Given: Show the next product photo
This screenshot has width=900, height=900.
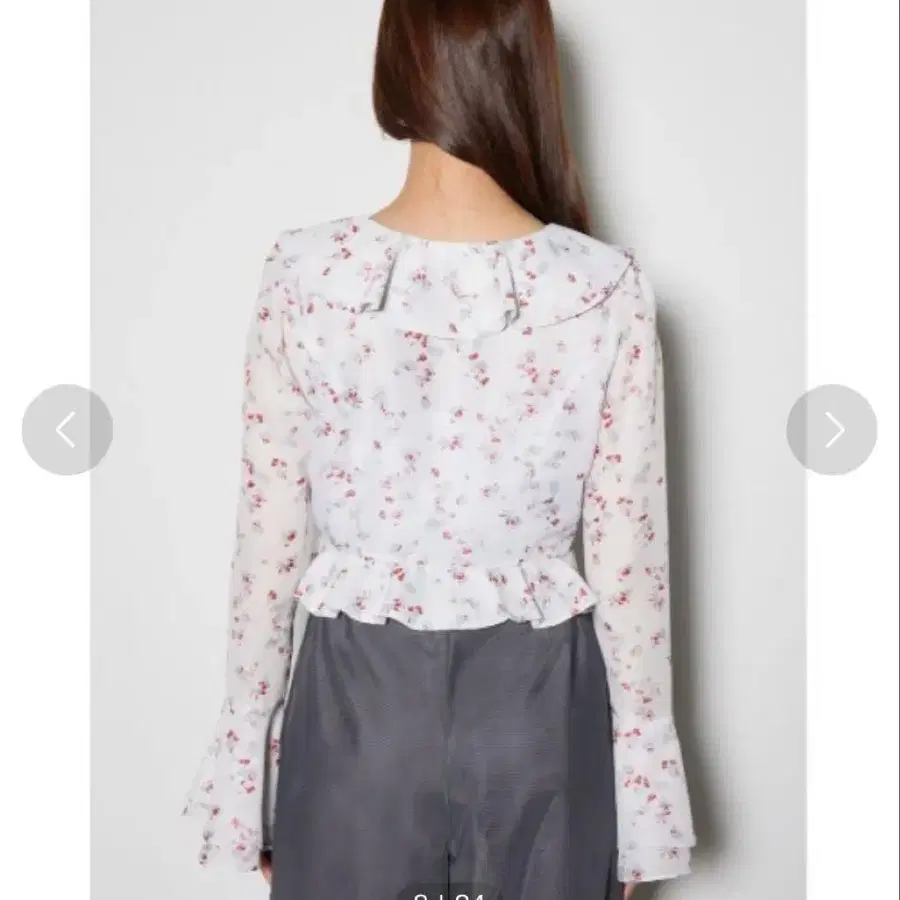Looking at the screenshot, I should 831,430.
